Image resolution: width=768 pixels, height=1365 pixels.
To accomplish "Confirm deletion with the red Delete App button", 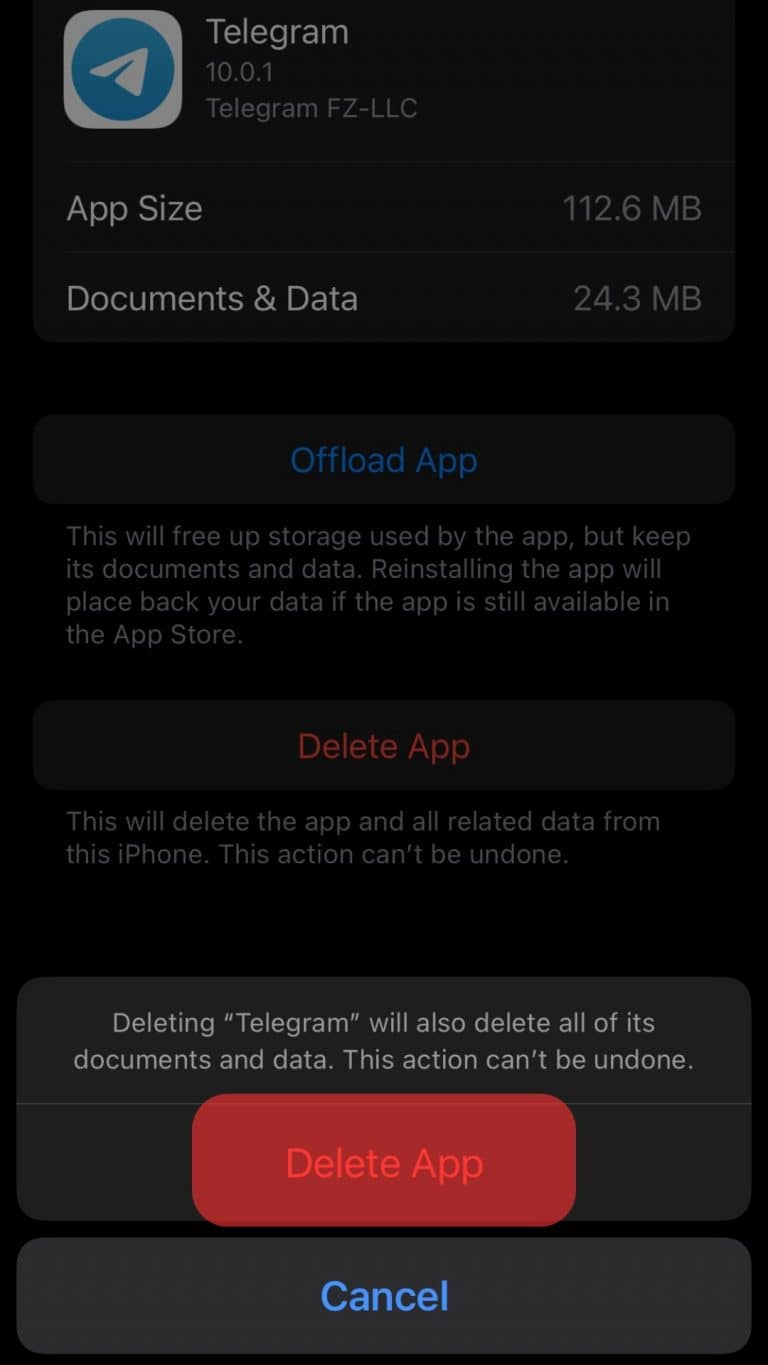I will [x=384, y=1161].
